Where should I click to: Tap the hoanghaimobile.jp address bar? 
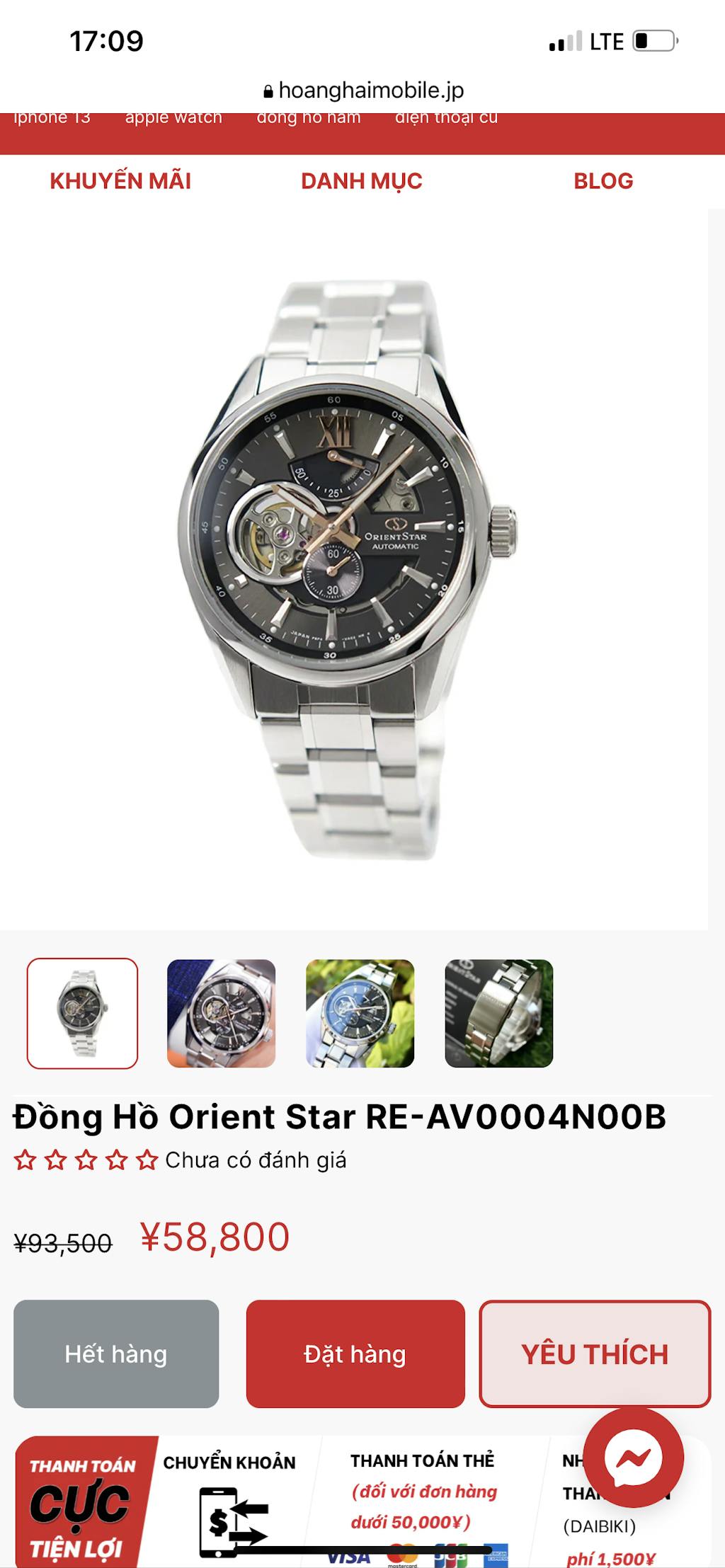pos(362,91)
